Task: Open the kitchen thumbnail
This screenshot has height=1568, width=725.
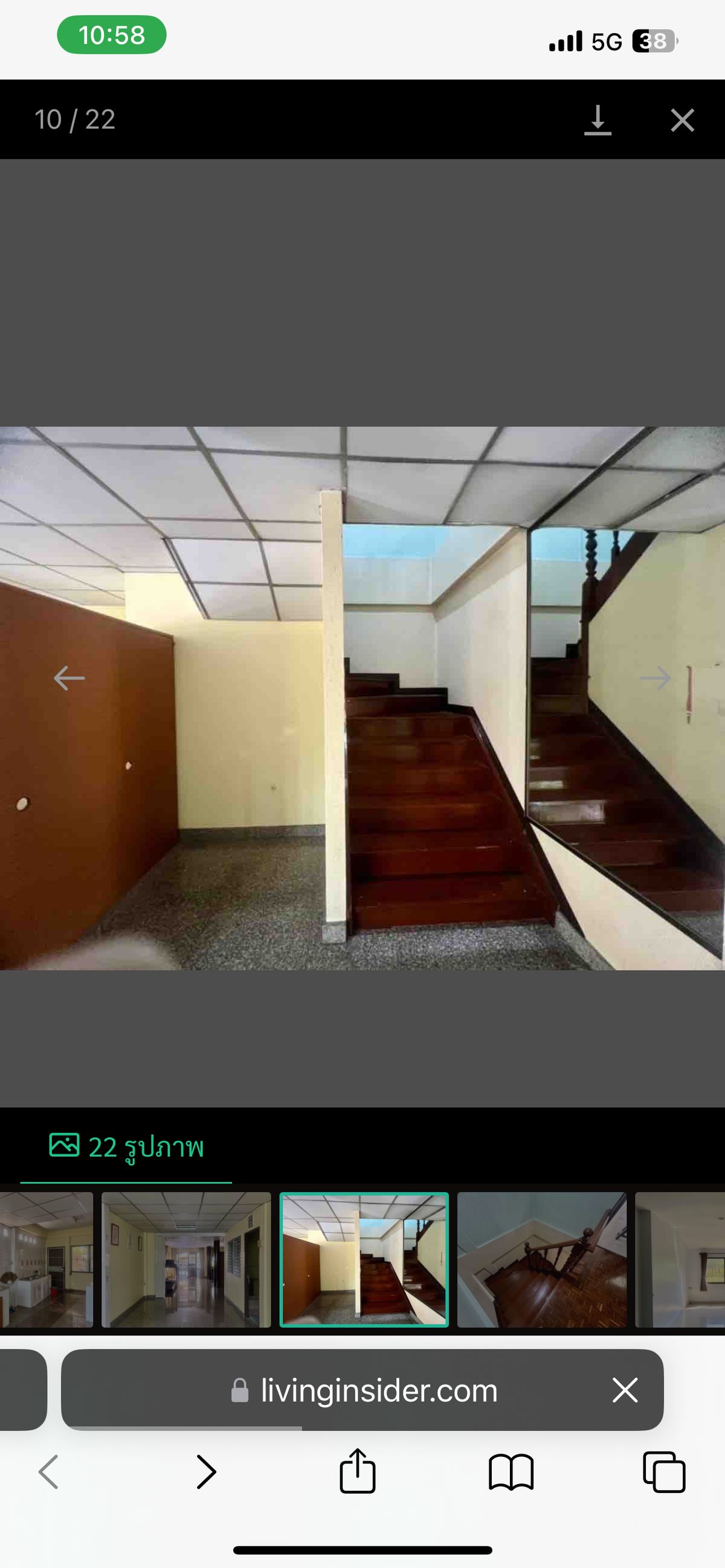Action: [x=46, y=1259]
